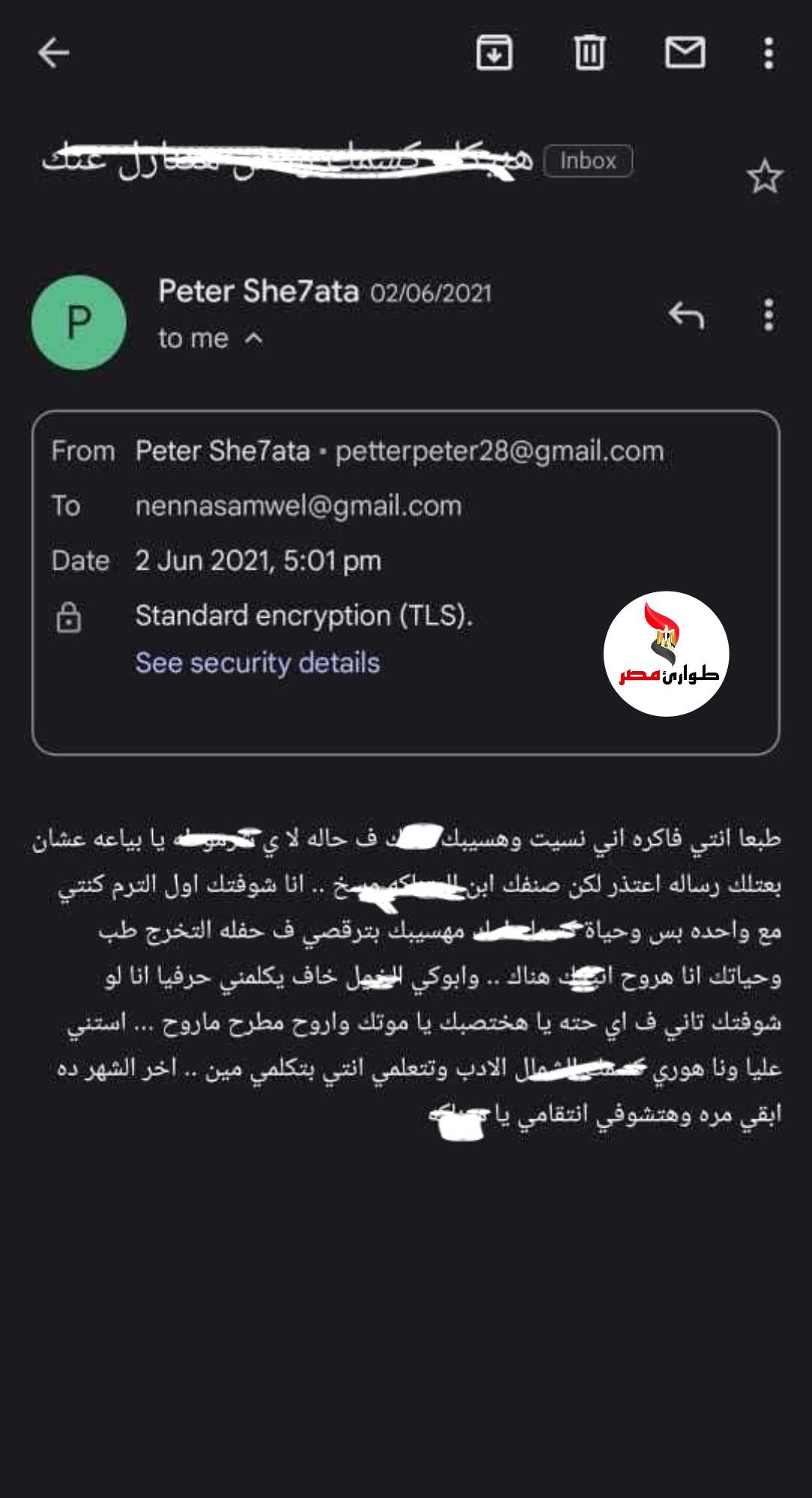
Task: Collapse the "to me" recipient details
Action: click(254, 339)
